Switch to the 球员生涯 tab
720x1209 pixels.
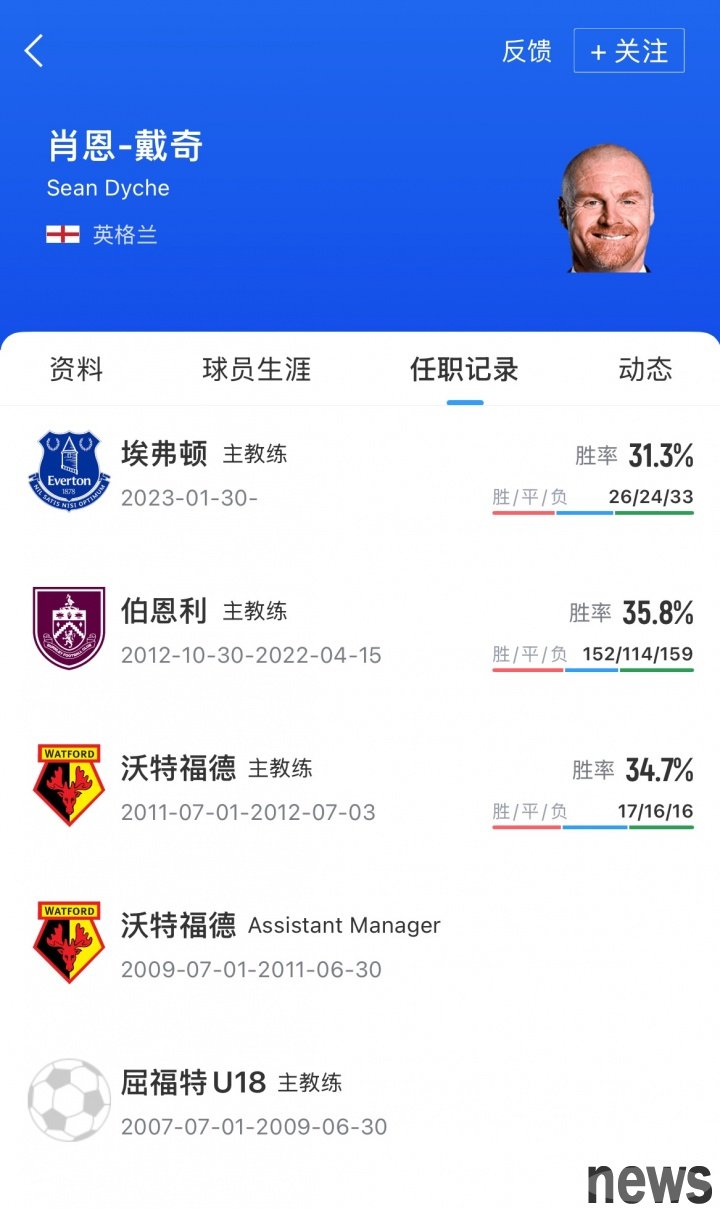pyautogui.click(x=257, y=369)
